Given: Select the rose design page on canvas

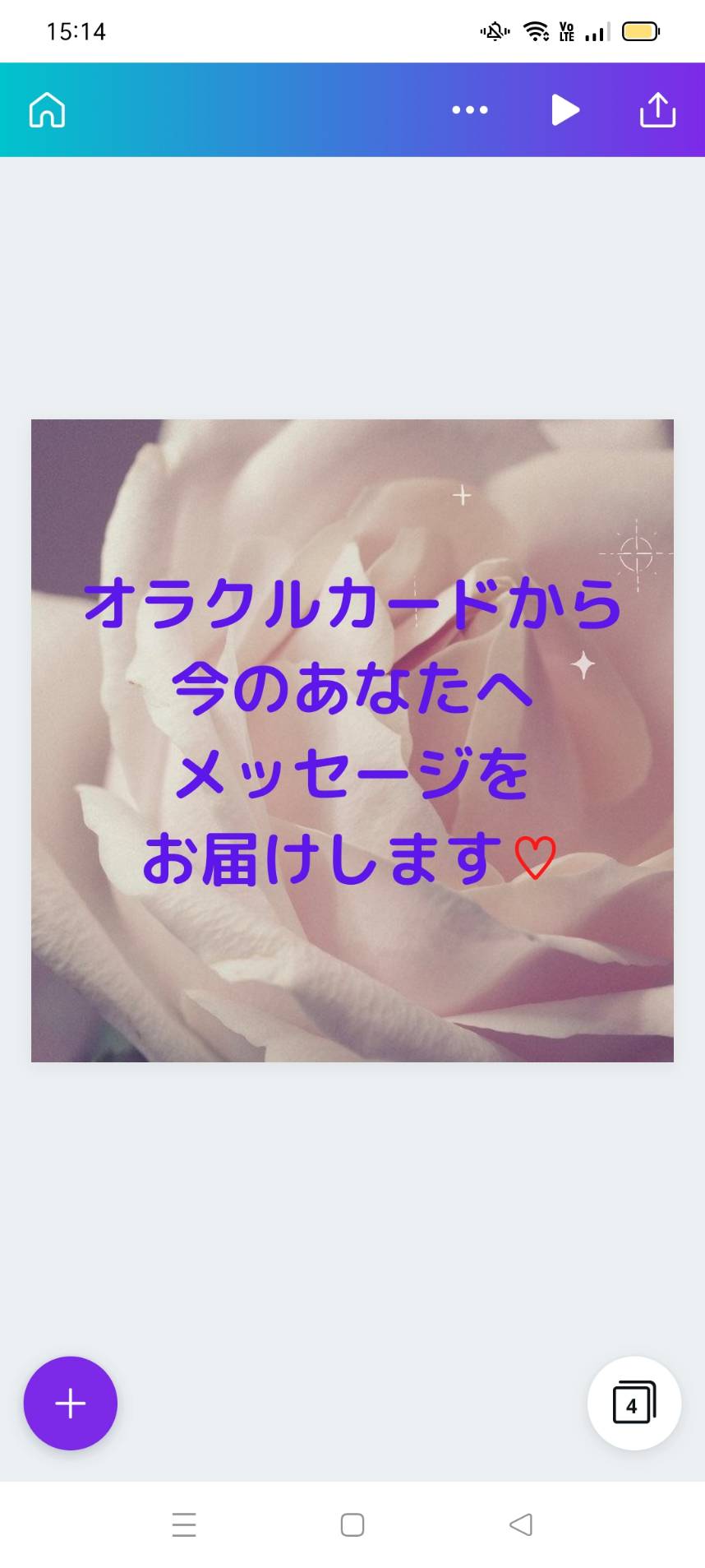Looking at the screenshot, I should coord(352,741).
